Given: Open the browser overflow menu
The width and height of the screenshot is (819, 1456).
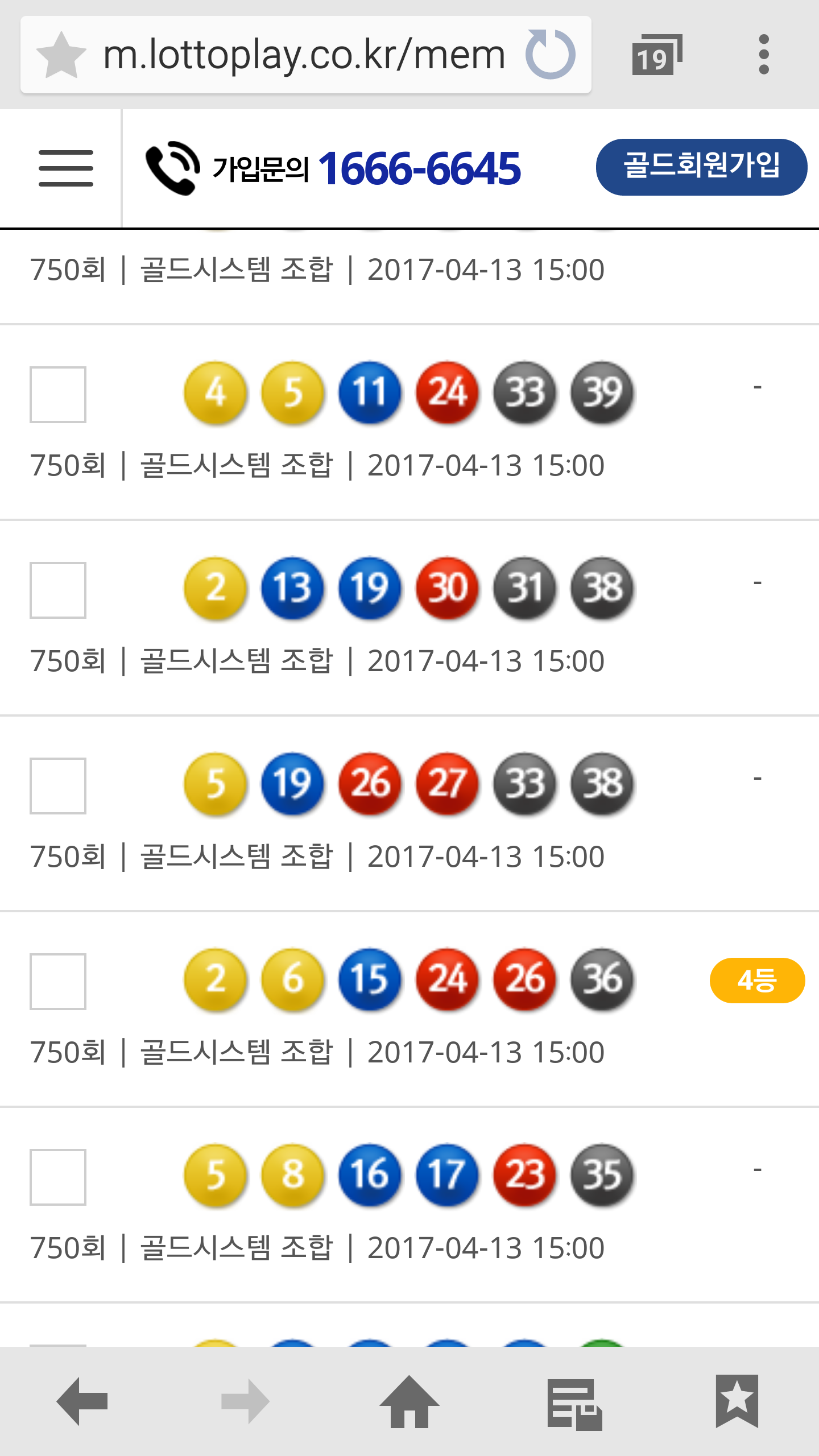Looking at the screenshot, I should point(764,55).
